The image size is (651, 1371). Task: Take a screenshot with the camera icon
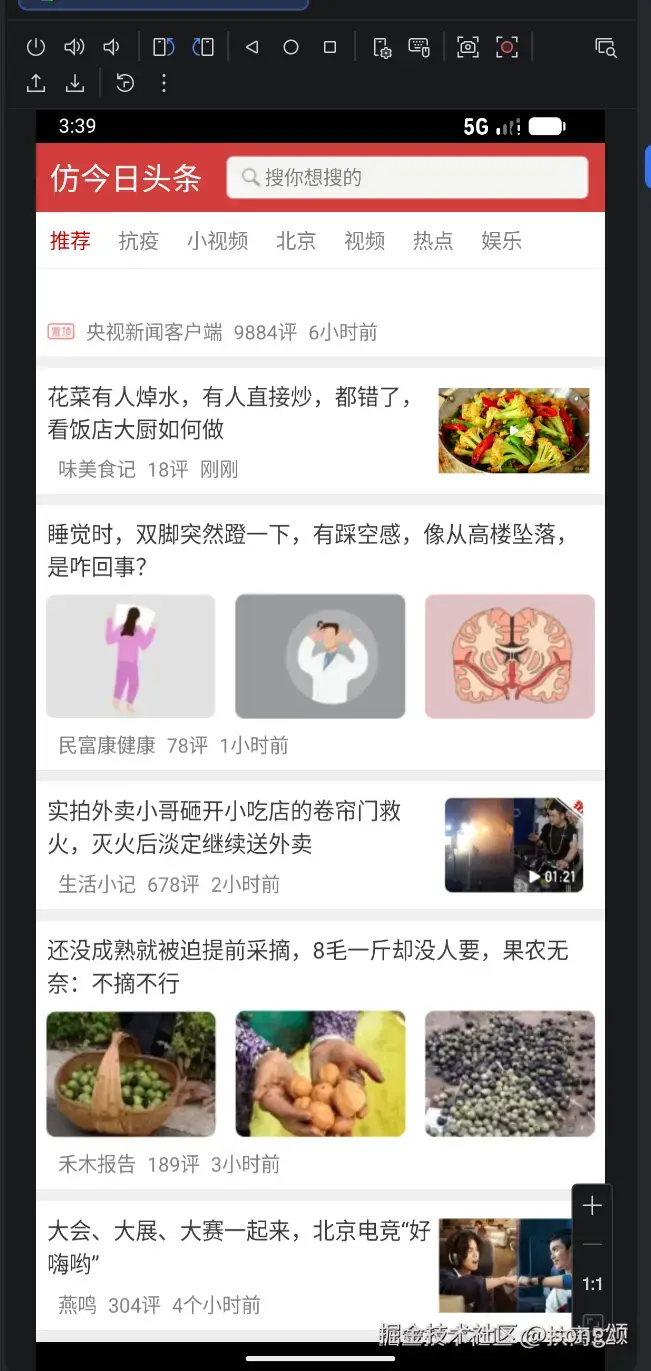pos(467,47)
